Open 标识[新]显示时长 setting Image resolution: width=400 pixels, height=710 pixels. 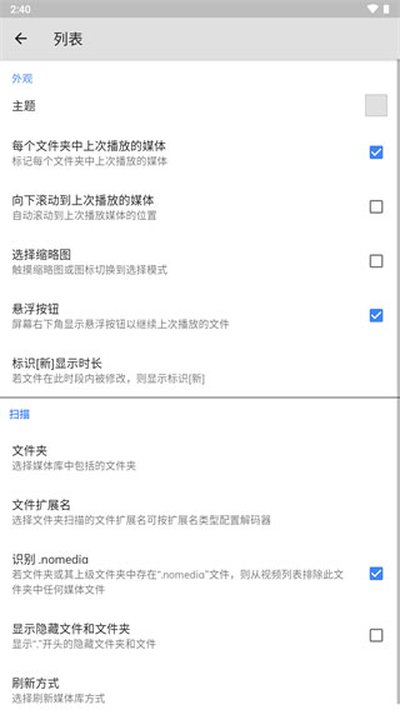pyautogui.click(x=199, y=370)
